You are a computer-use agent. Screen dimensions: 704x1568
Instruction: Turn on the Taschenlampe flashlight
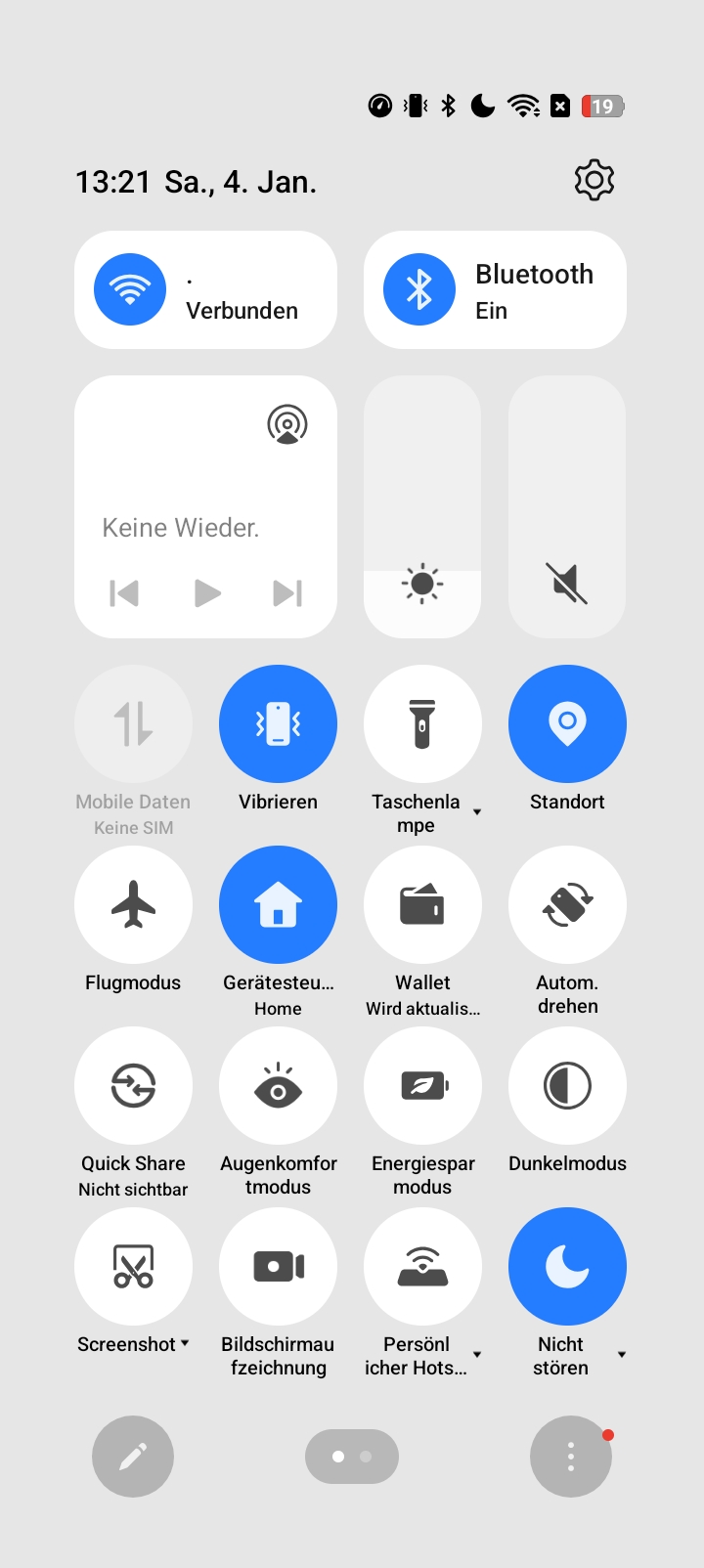point(422,723)
